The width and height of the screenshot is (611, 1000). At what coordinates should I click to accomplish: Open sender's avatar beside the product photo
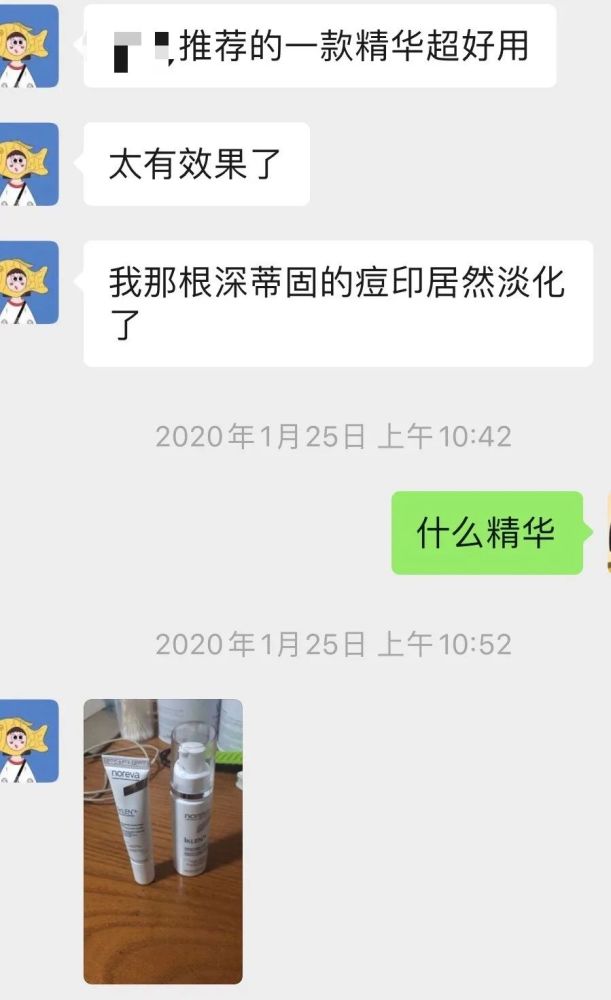29,741
